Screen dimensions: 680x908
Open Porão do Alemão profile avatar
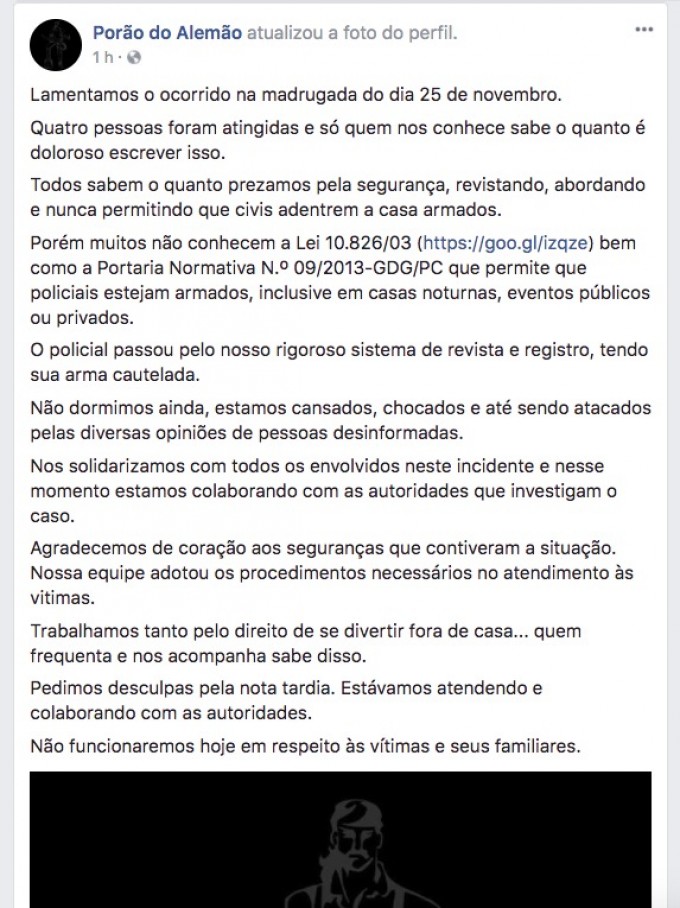tap(55, 44)
